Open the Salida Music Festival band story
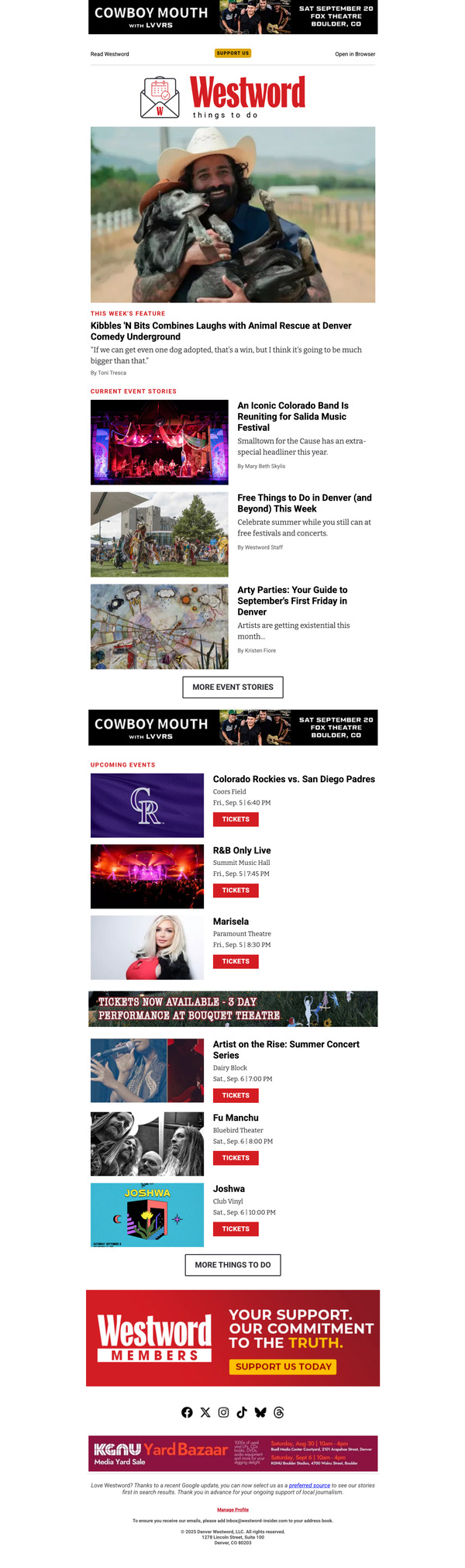The height and width of the screenshot is (1568, 465). point(292,416)
